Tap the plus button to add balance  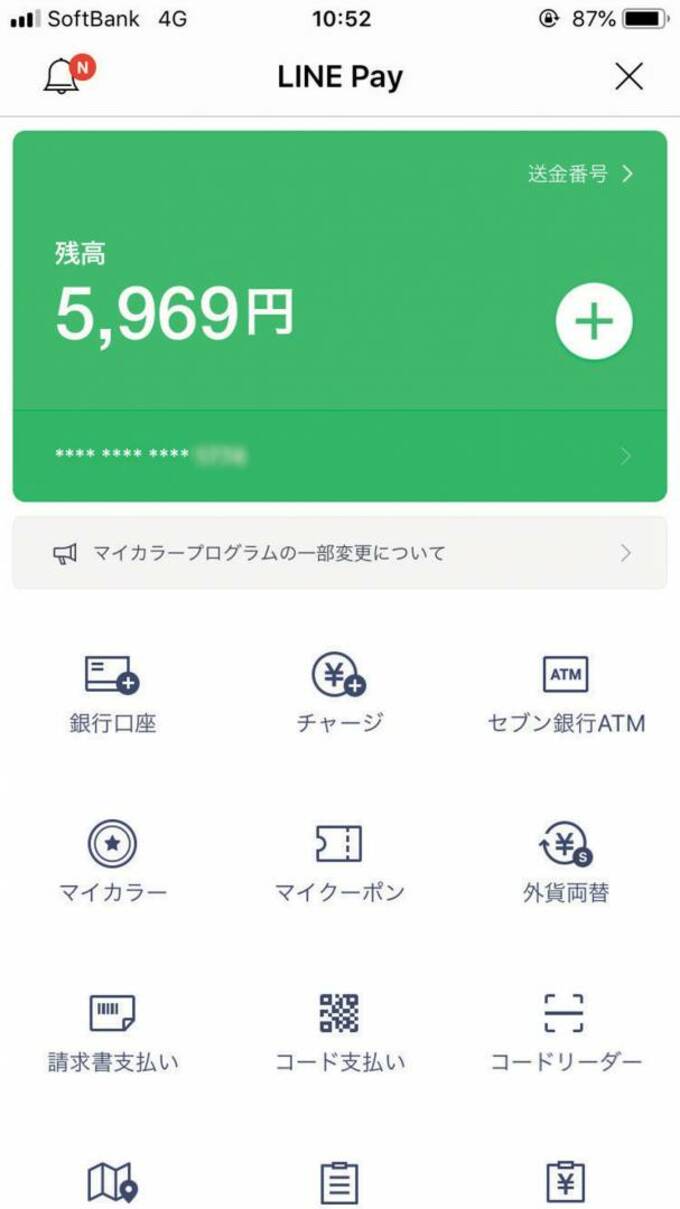(593, 321)
